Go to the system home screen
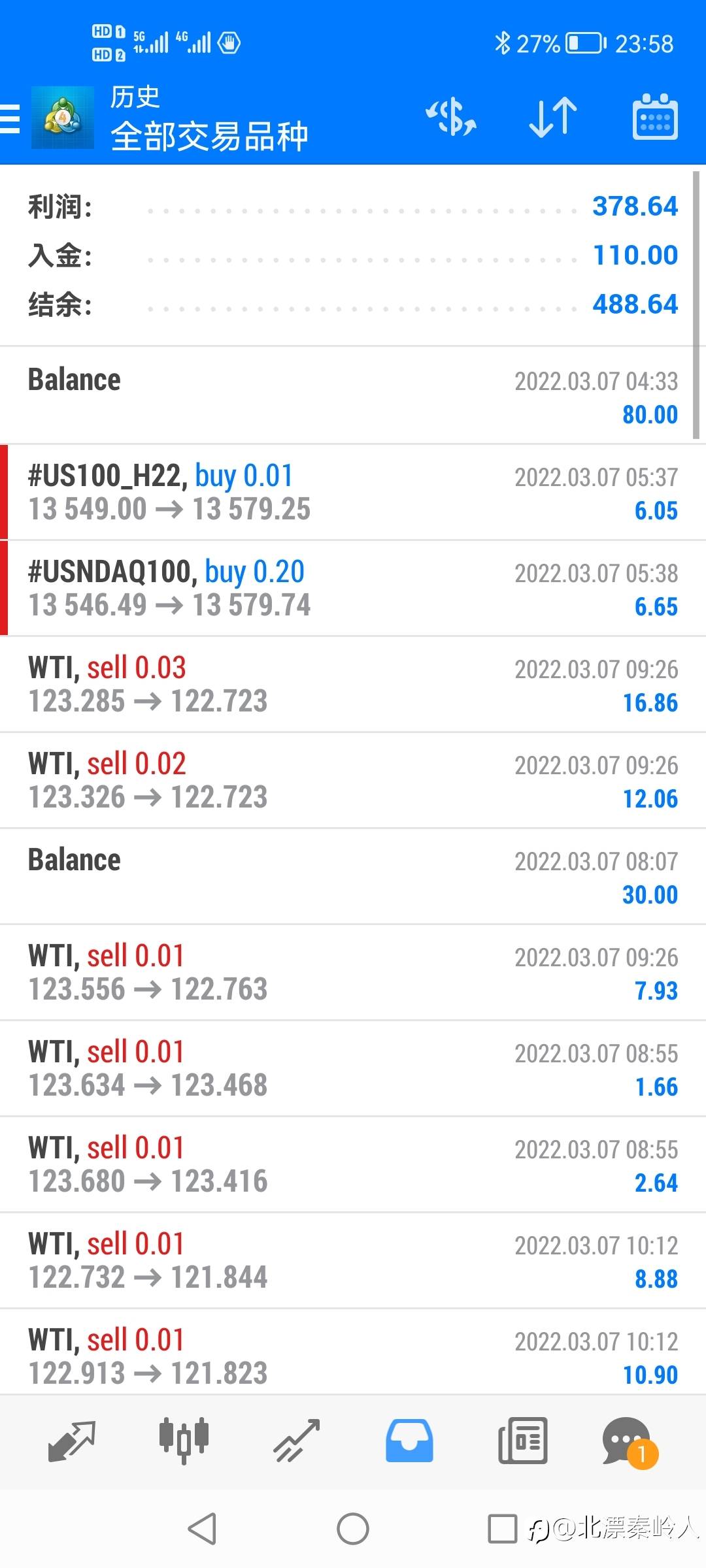Screen dimensions: 706x1568 point(353,1529)
